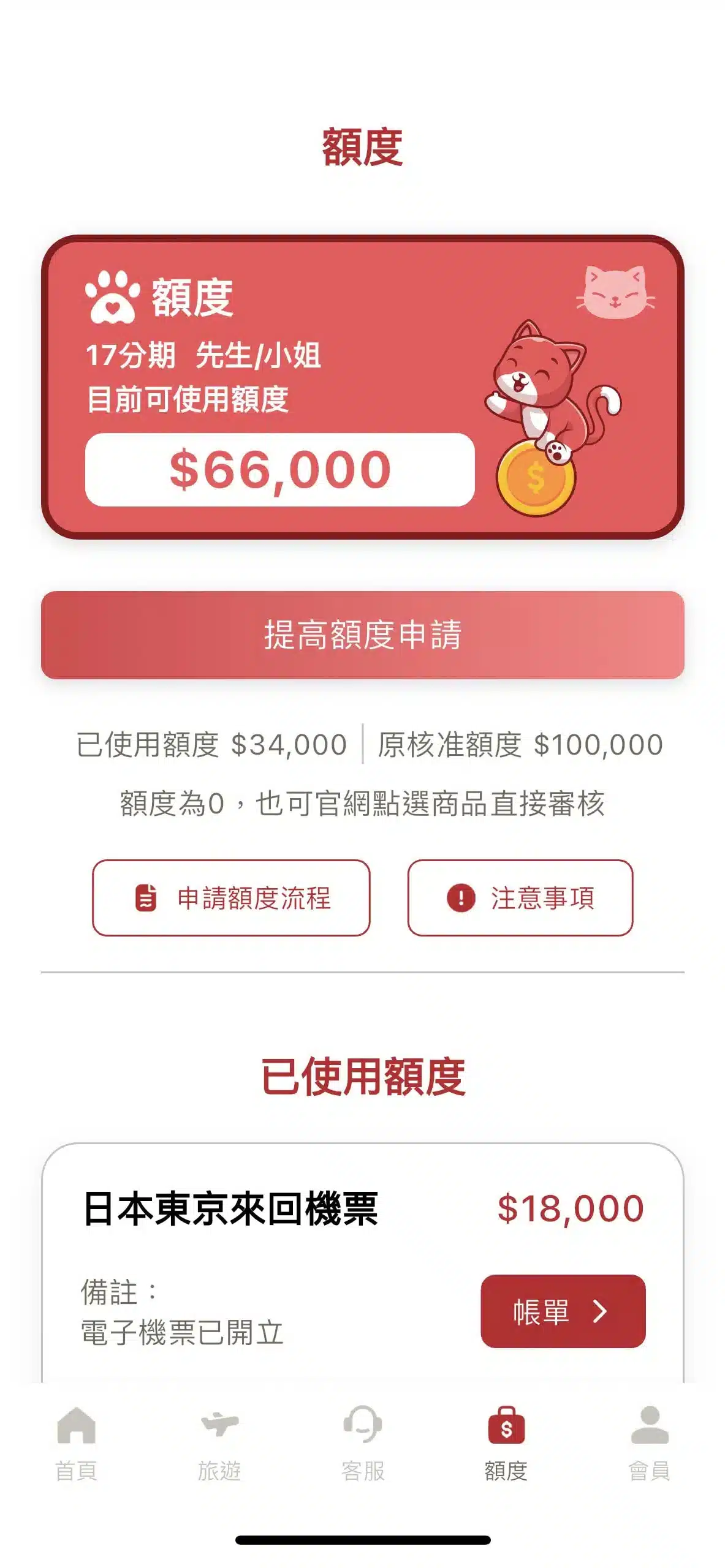Tap the 提高額度申請 button
Screen dimensions: 725x1568
[x=362, y=635]
